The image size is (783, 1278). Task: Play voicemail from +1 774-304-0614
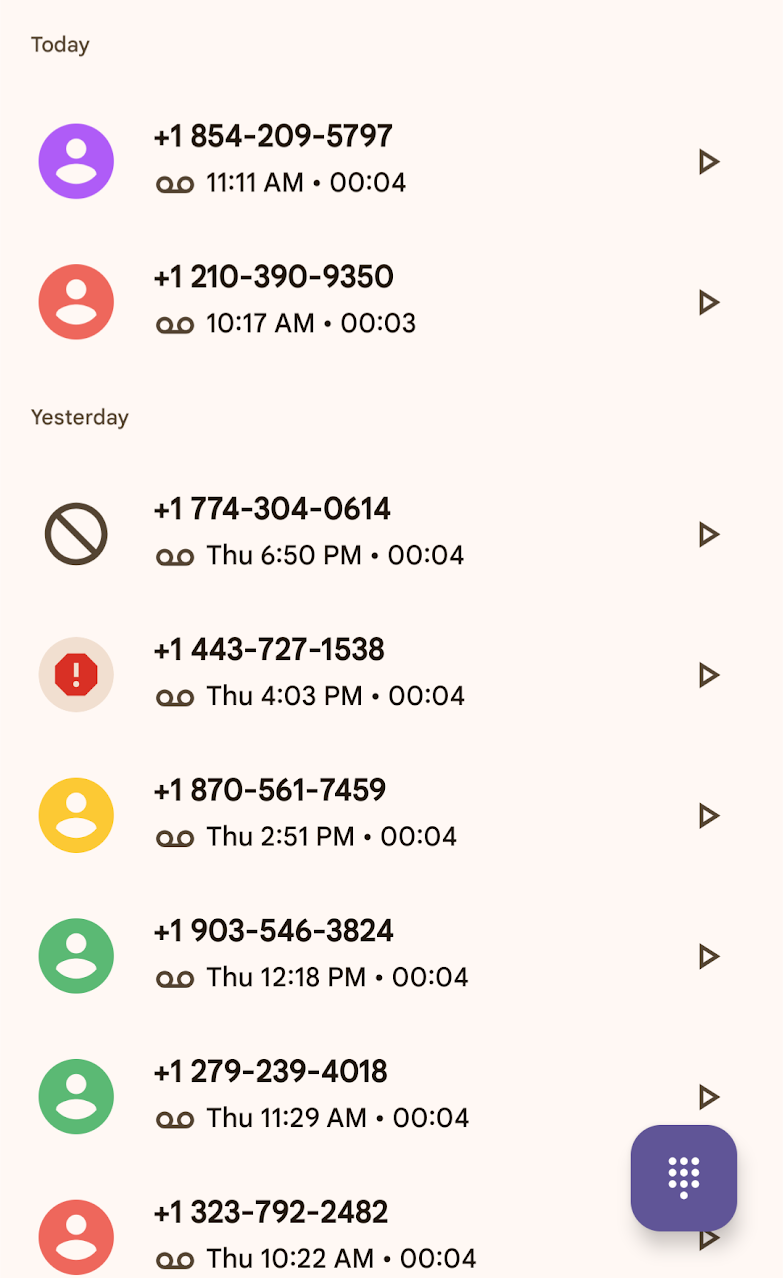[708, 535]
